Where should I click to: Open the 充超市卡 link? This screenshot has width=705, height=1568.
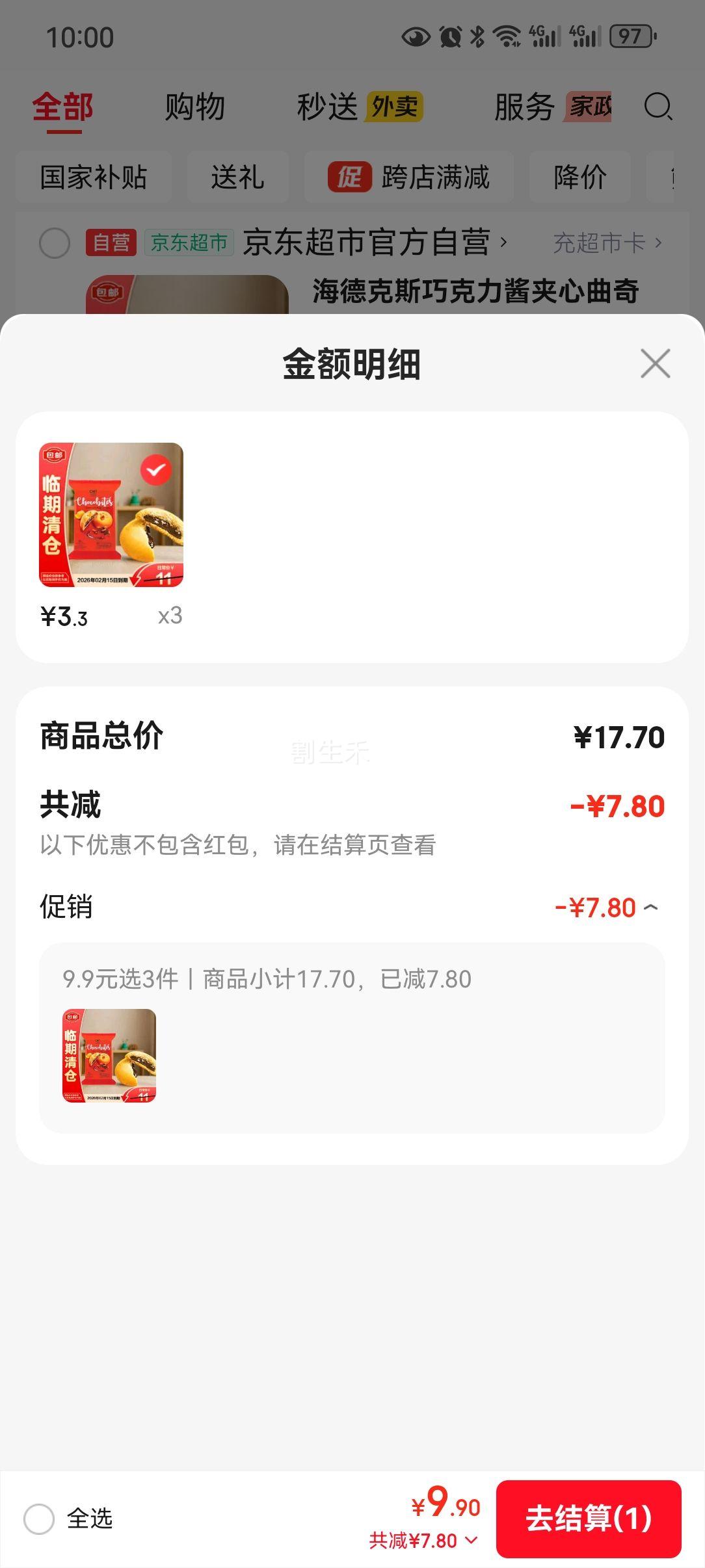click(x=599, y=241)
